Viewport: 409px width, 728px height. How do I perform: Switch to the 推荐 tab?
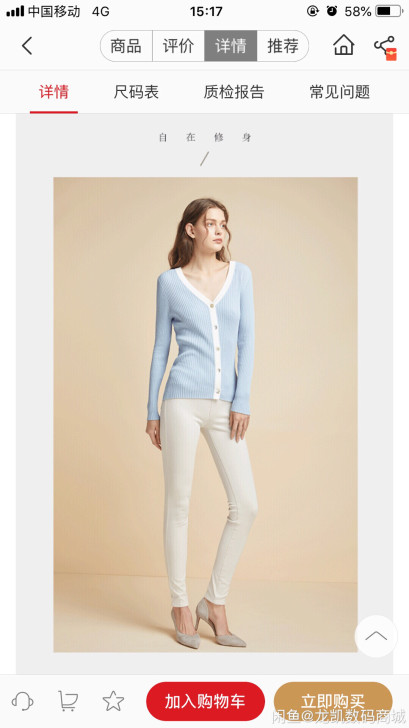coord(283,46)
